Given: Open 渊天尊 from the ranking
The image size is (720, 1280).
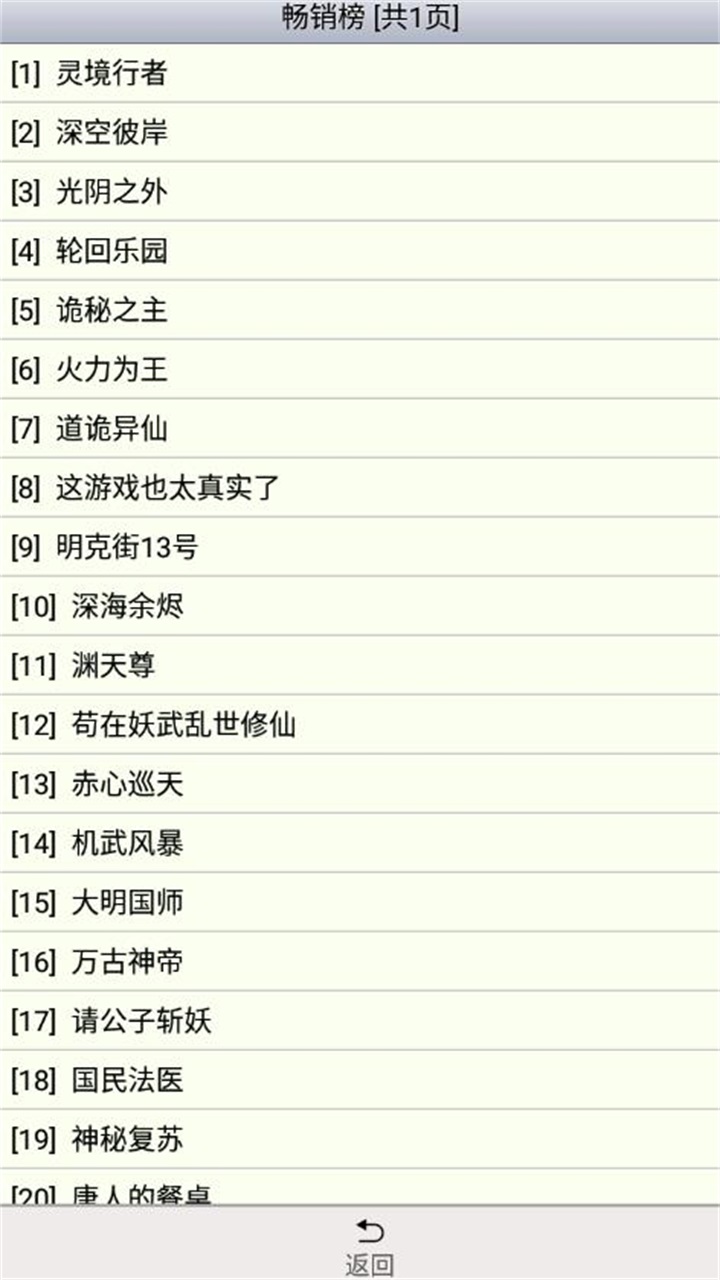Looking at the screenshot, I should coord(360,665).
